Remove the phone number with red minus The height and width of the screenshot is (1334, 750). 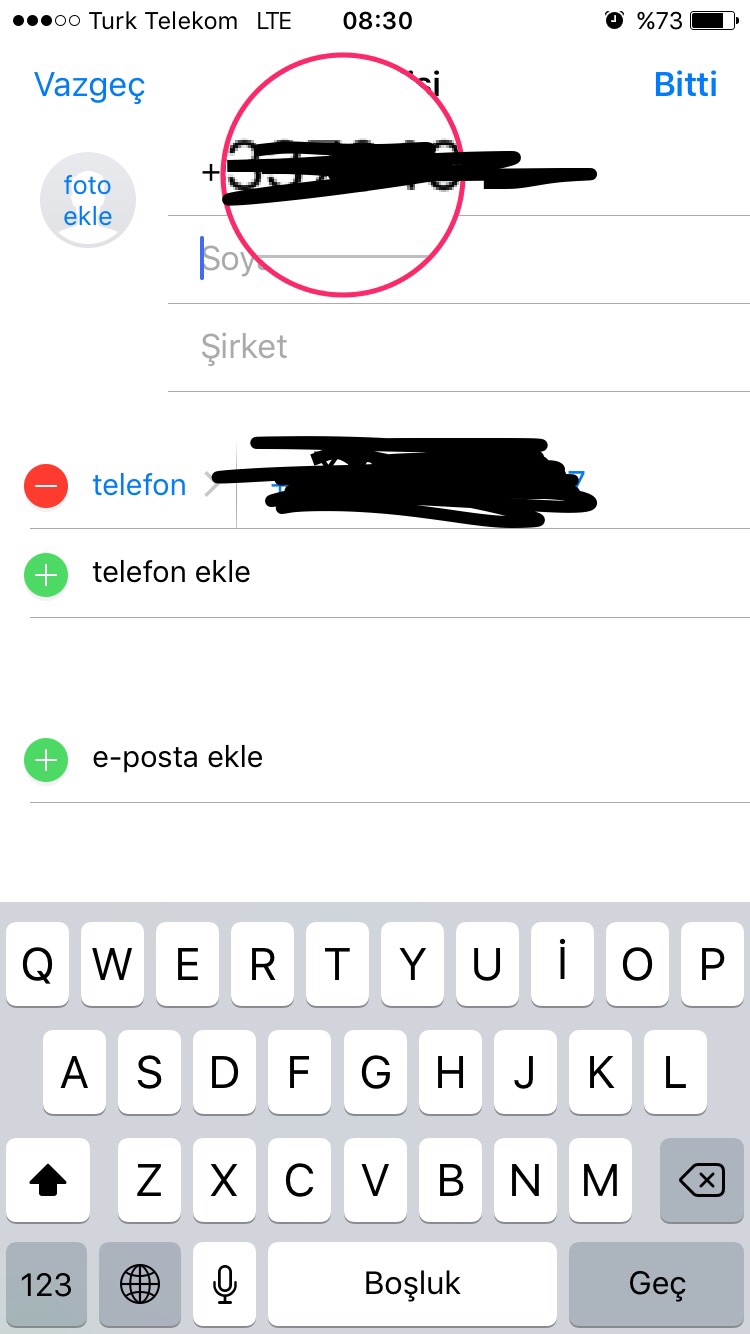pyautogui.click(x=46, y=486)
